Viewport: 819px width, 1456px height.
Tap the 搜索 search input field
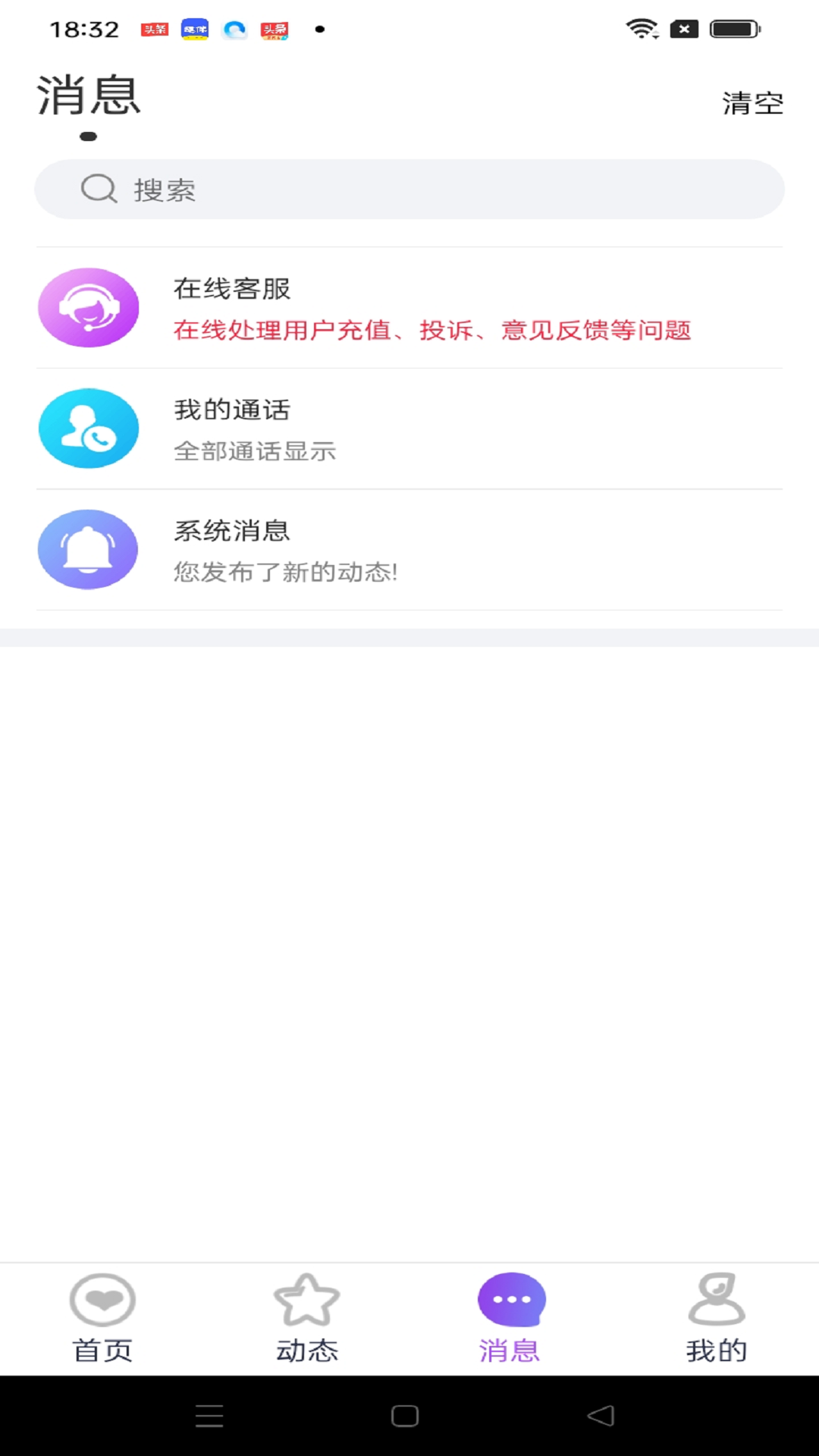[409, 188]
